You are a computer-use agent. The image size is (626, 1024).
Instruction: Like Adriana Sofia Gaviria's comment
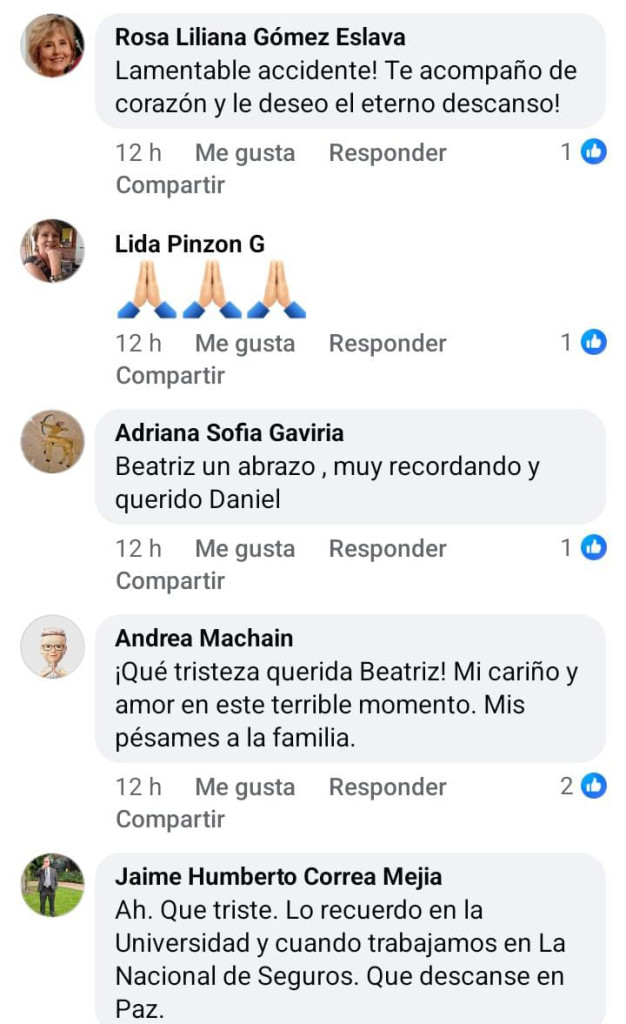point(245,548)
